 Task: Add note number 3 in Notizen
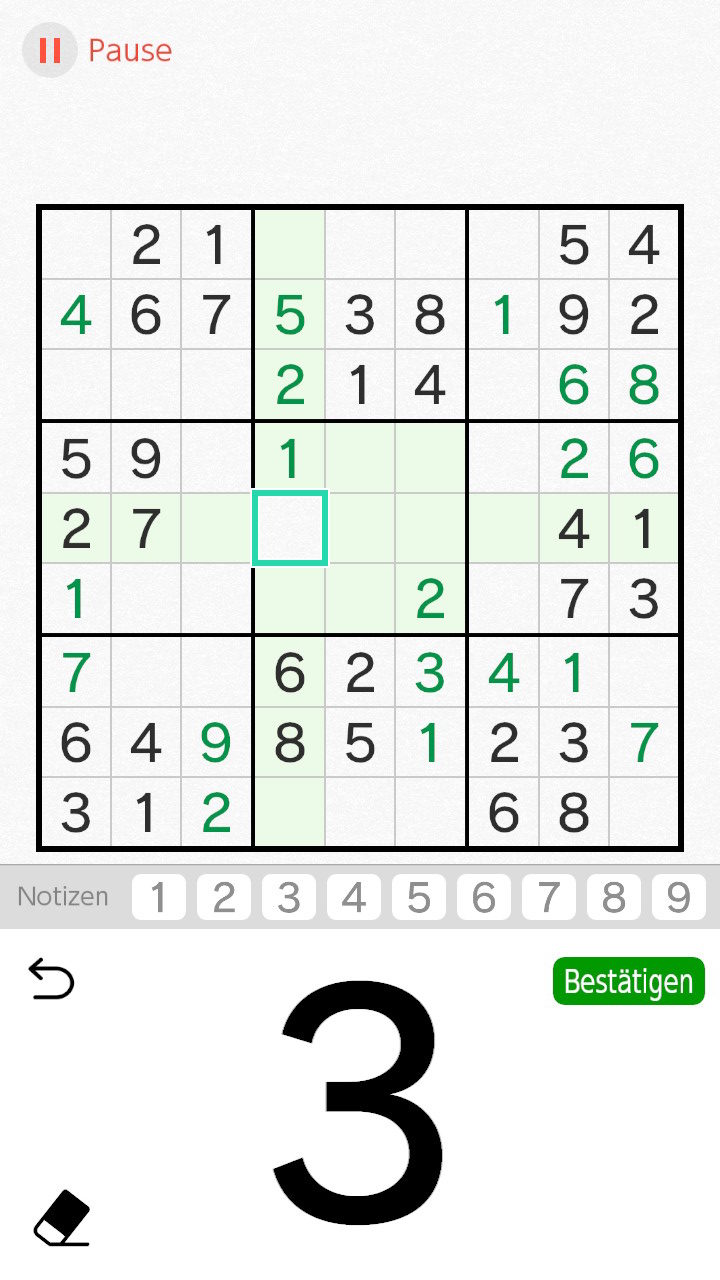[288, 897]
